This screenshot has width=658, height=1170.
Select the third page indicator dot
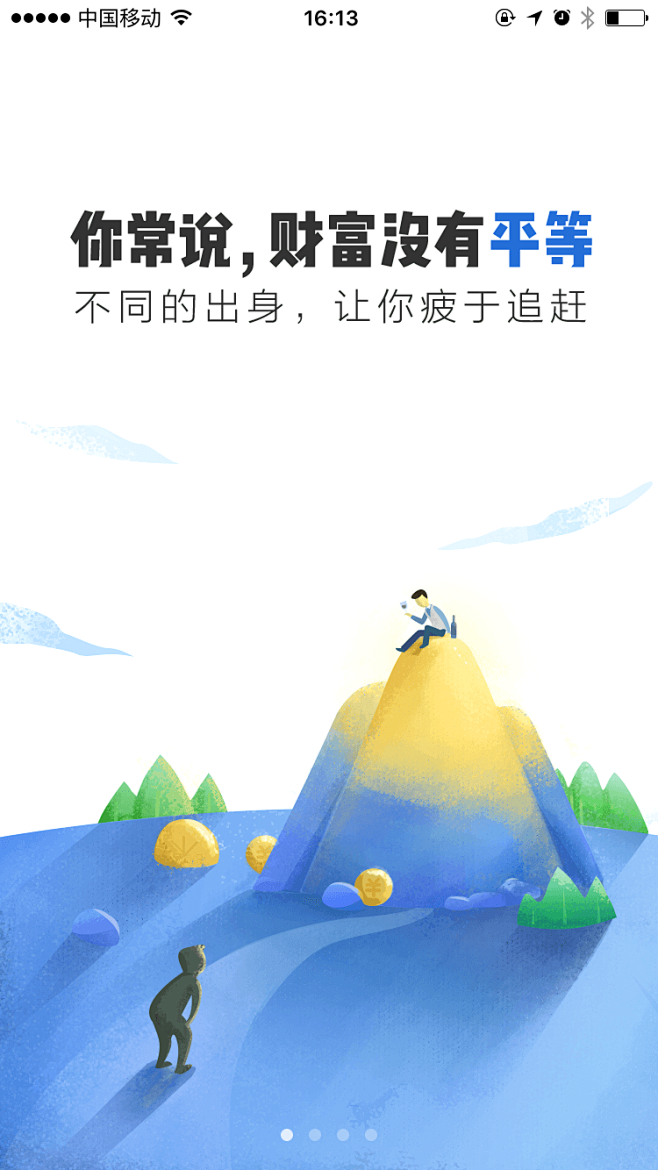click(x=343, y=1135)
